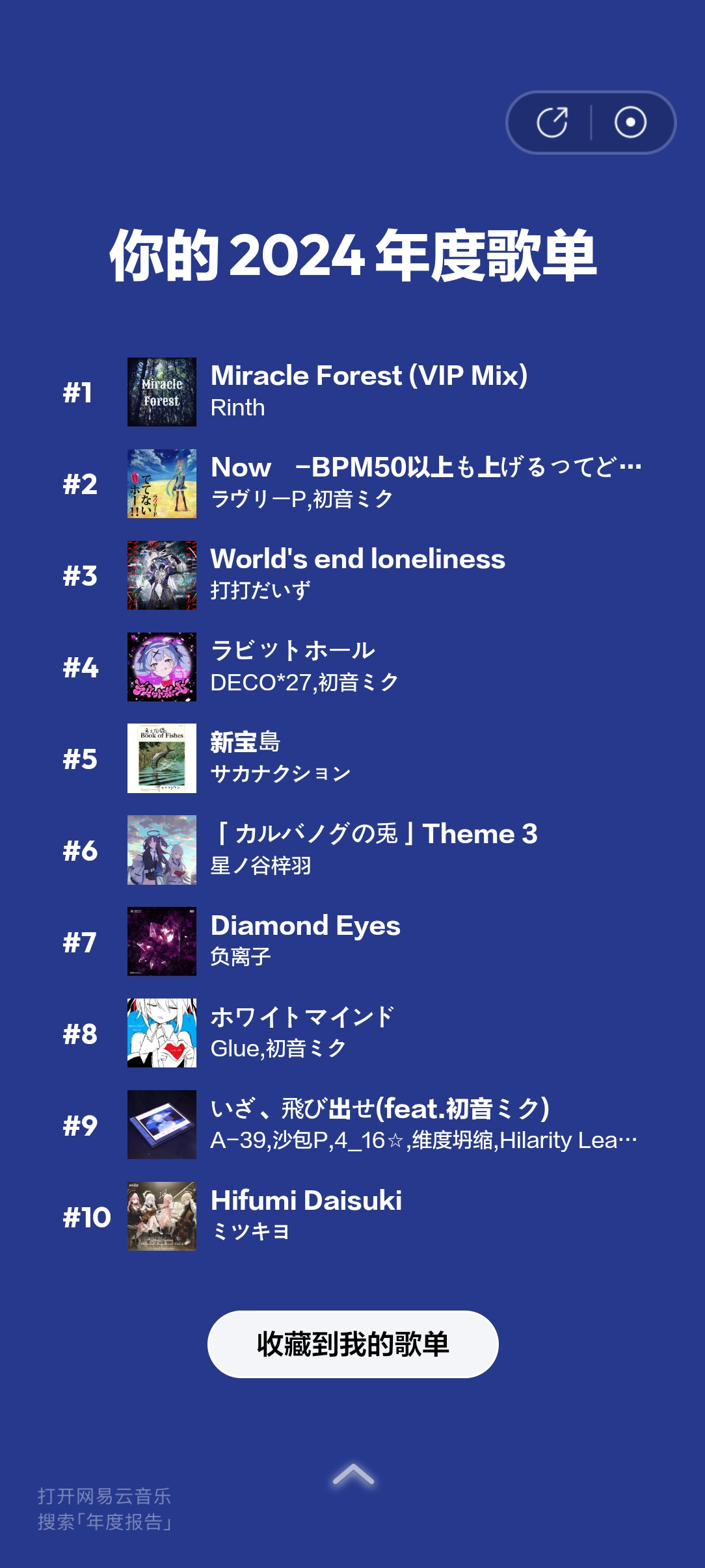705x1568 pixels.
Task: Tap the share icon at top right
Action: pyautogui.click(x=553, y=121)
